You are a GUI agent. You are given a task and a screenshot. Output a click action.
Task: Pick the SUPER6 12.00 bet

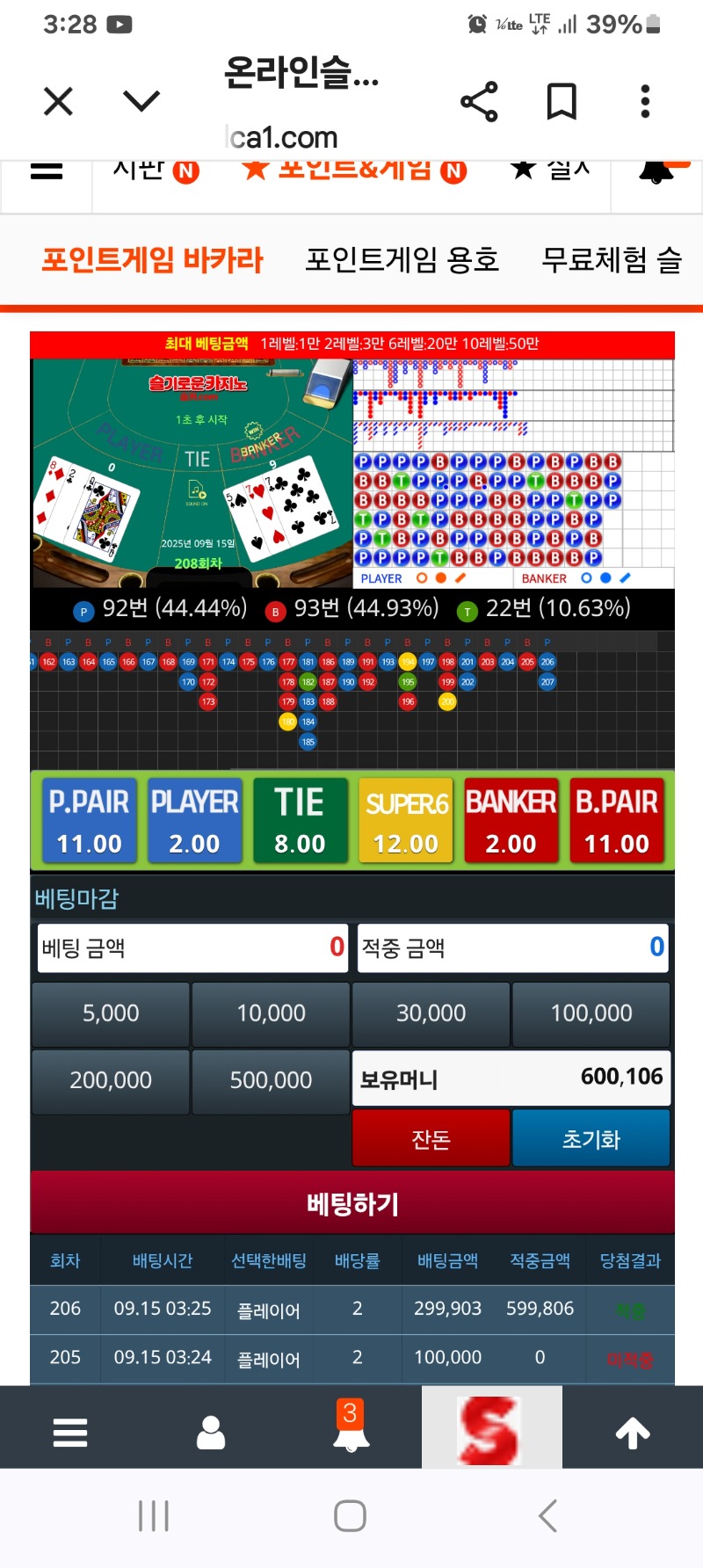(406, 821)
